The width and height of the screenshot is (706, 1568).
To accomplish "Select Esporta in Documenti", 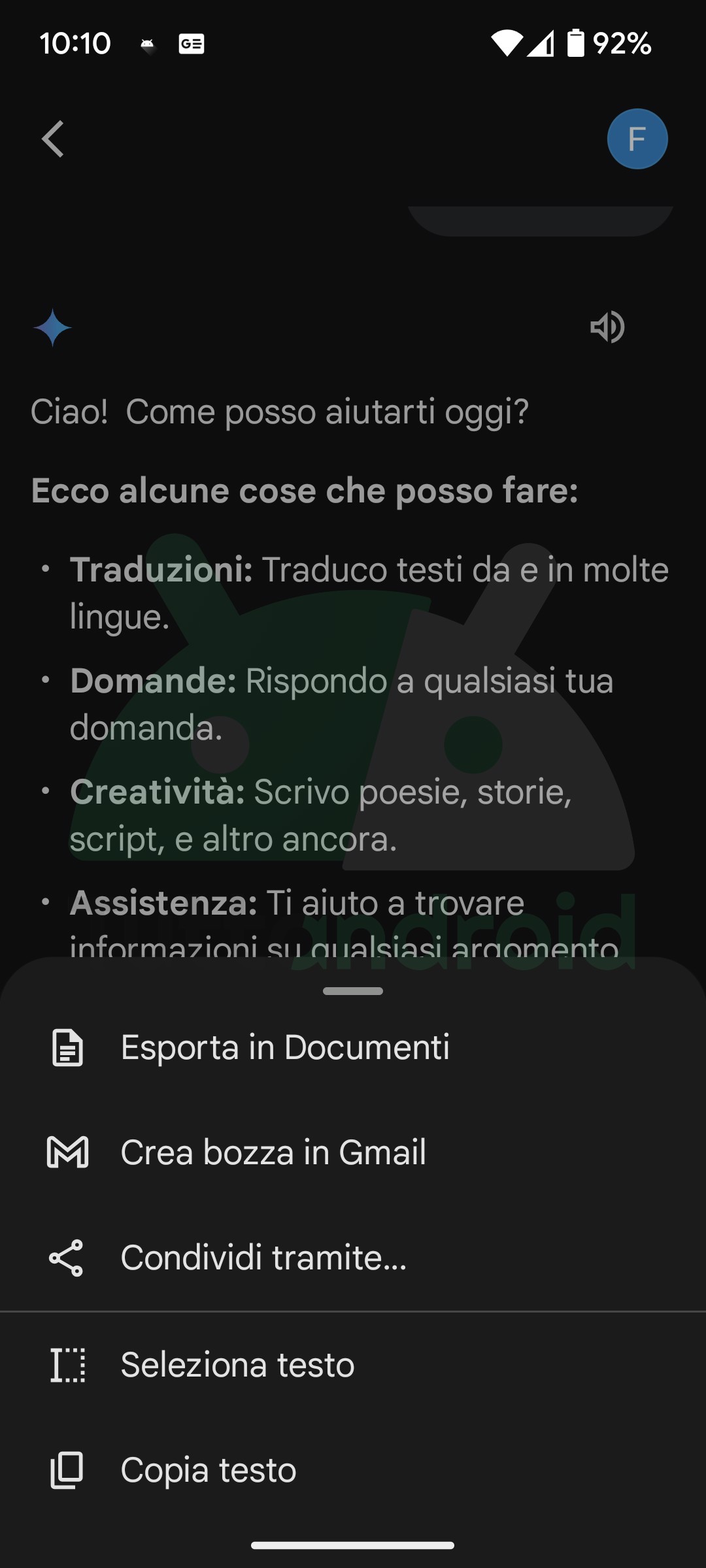I will pyautogui.click(x=353, y=1047).
